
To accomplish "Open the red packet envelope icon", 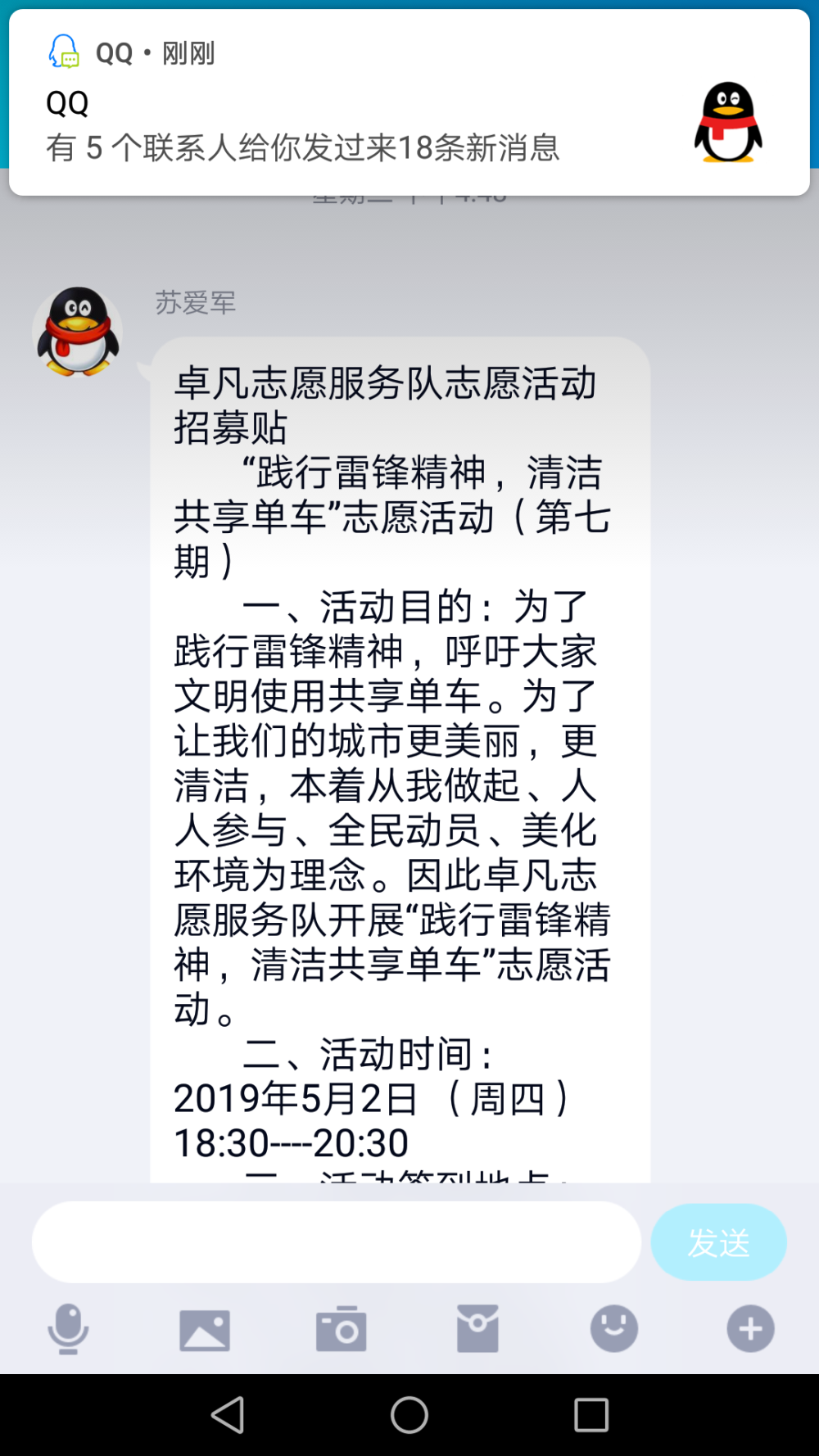I will coord(477,1328).
